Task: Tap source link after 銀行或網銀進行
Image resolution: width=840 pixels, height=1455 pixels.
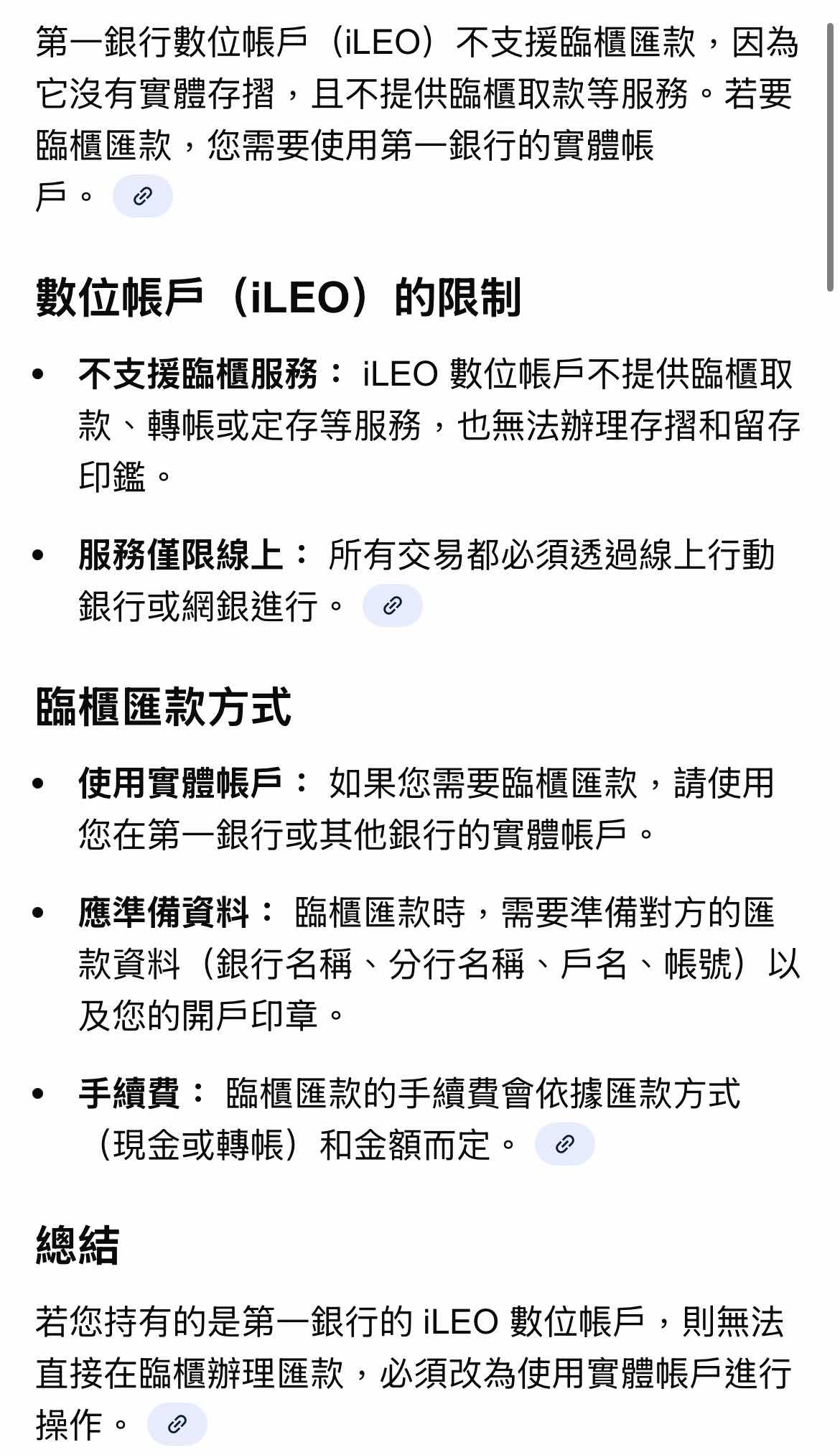Action: [x=392, y=605]
